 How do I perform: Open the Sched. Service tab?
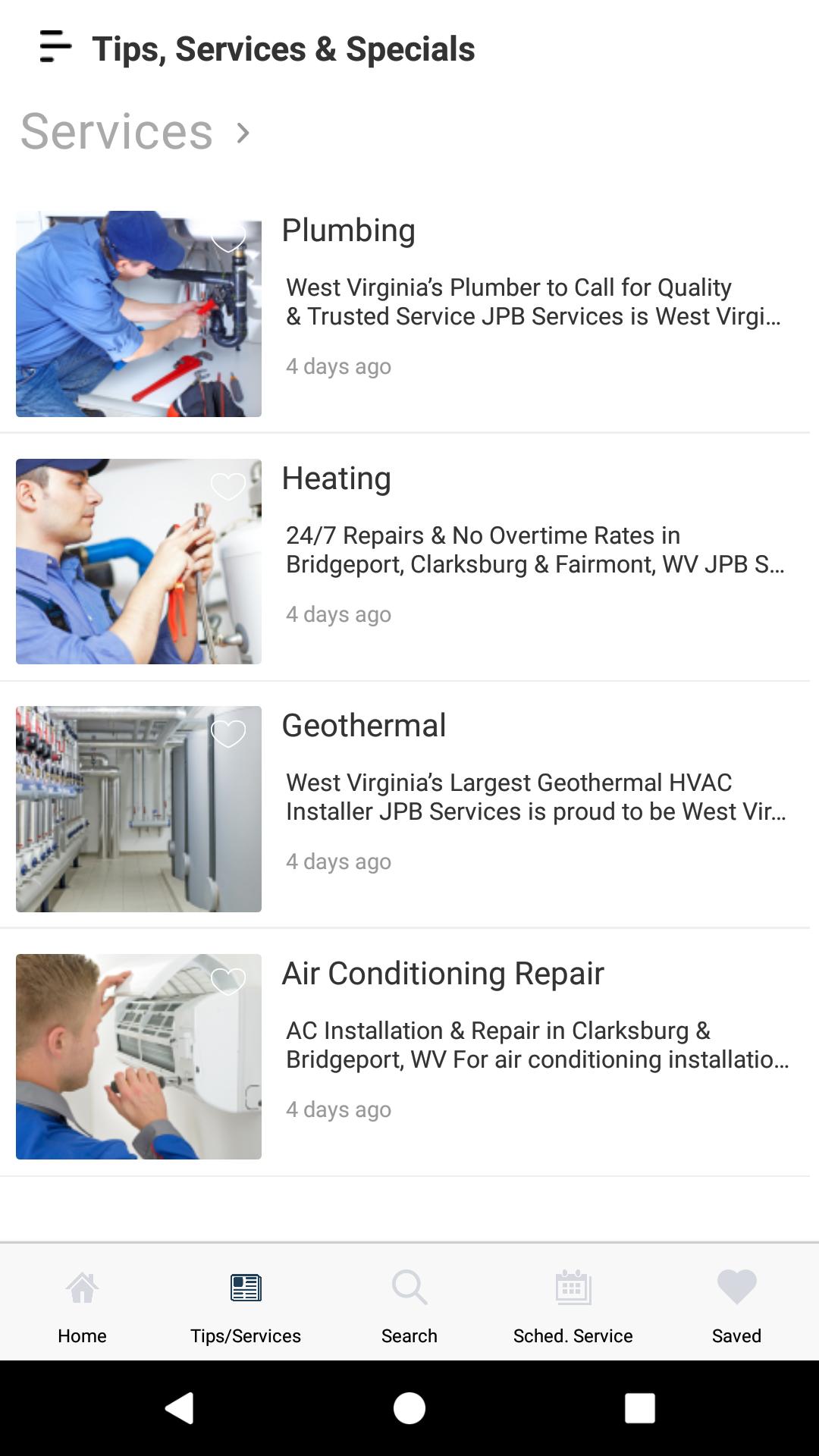pos(573,1306)
